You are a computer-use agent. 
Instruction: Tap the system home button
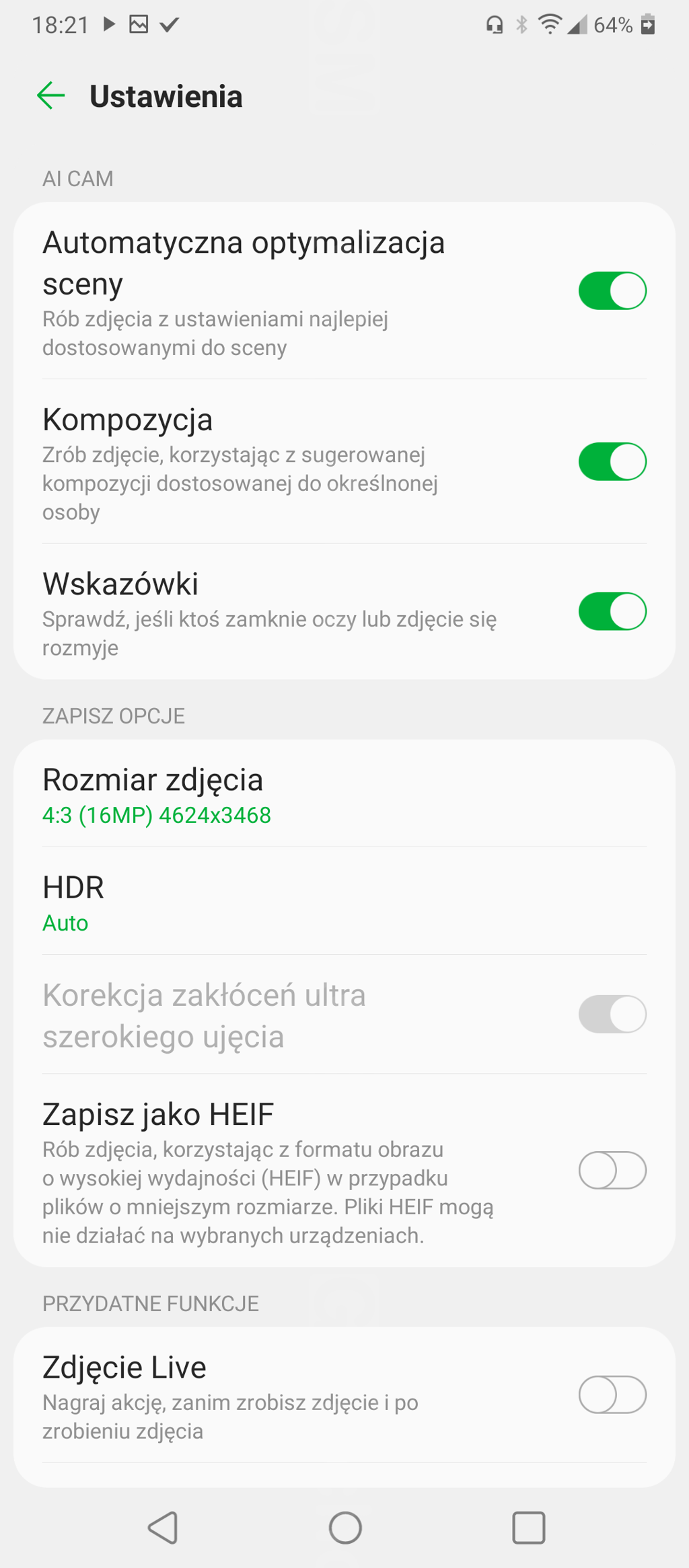(345, 1528)
